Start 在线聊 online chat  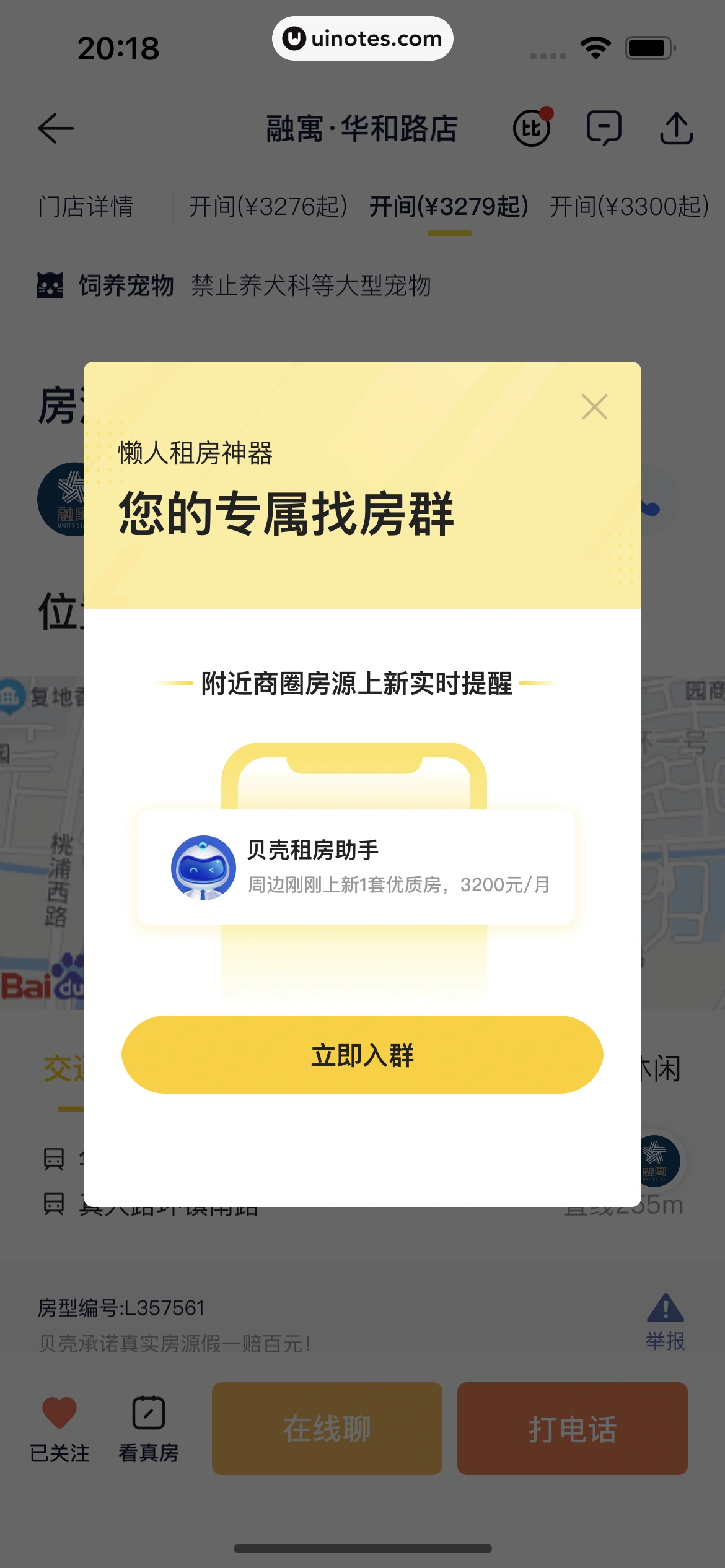pos(327,1429)
